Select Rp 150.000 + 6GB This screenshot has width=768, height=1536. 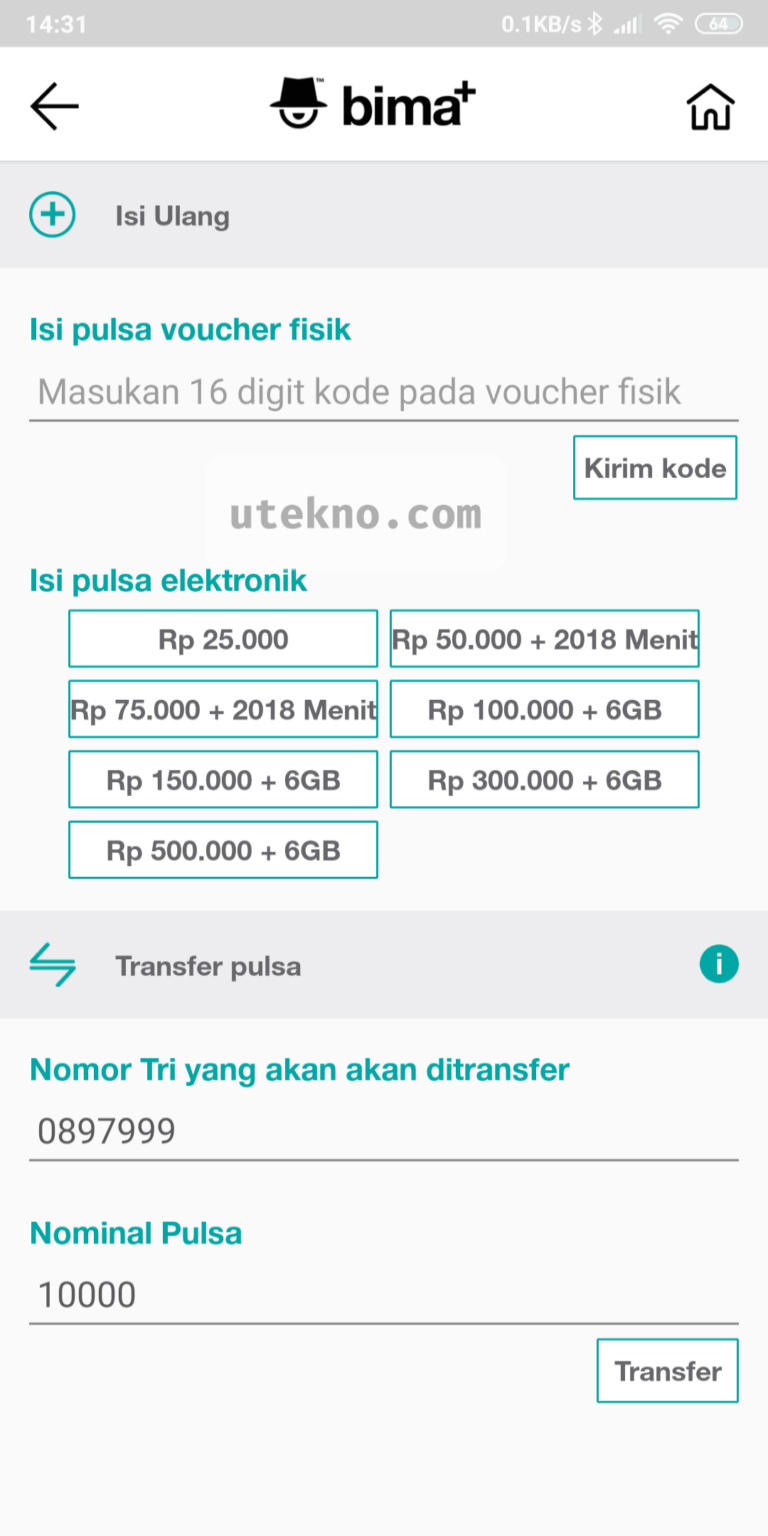click(223, 780)
